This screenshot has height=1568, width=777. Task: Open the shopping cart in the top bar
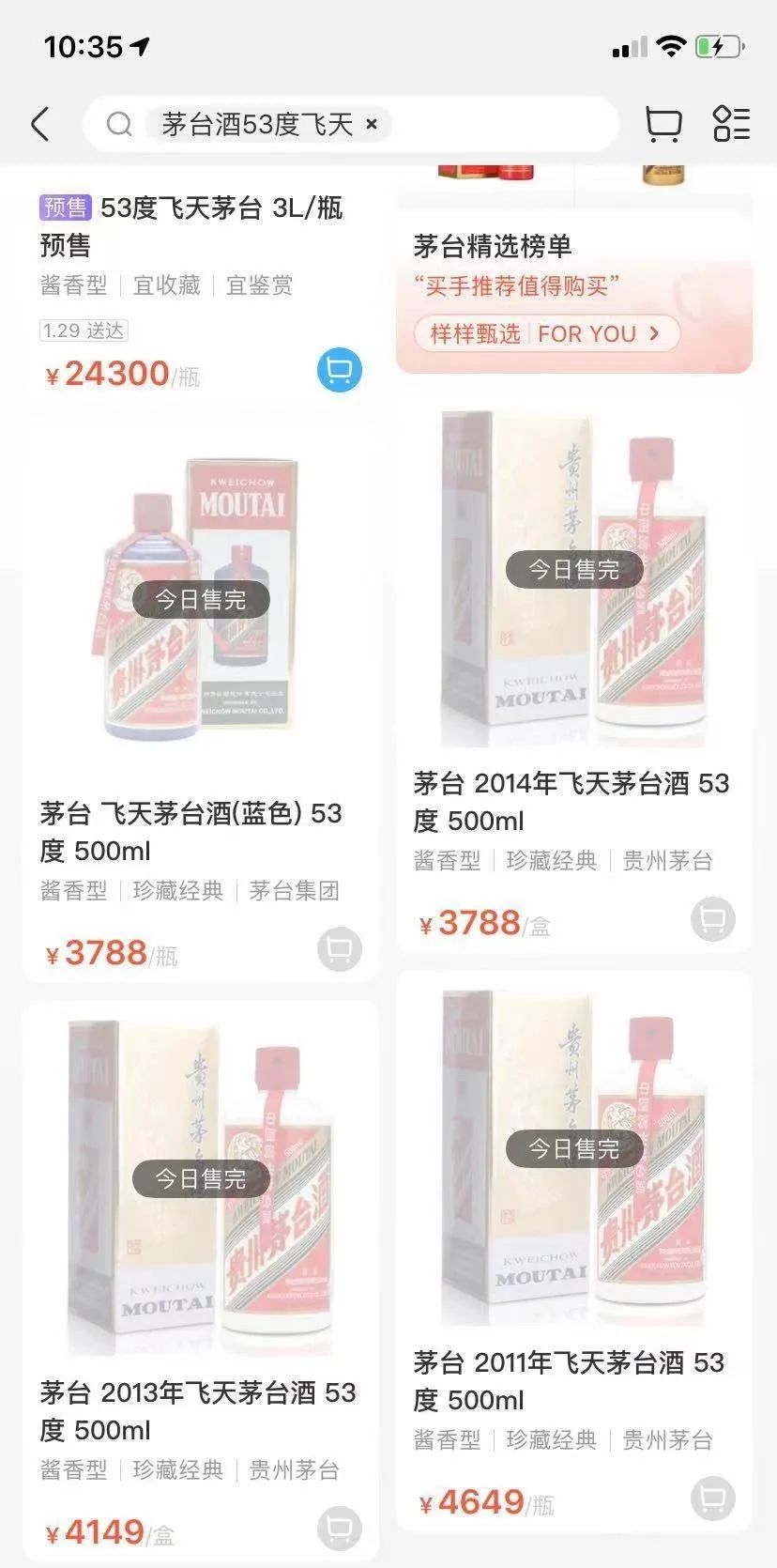pyautogui.click(x=663, y=124)
